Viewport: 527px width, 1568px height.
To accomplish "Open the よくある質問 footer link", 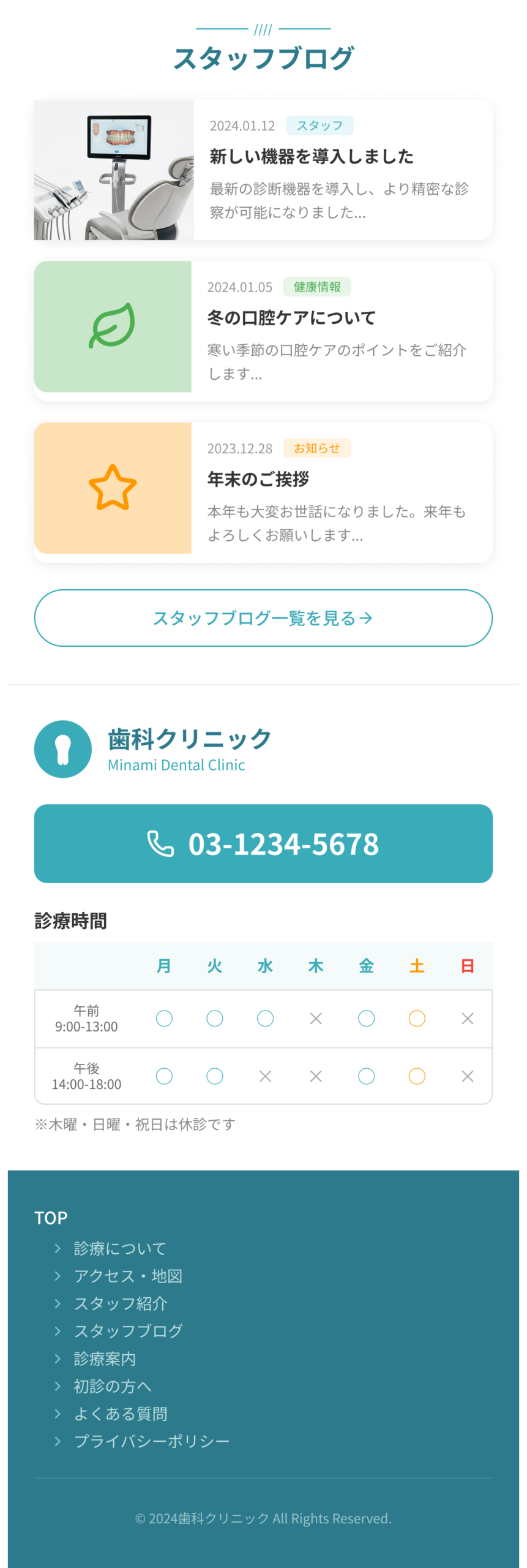I will (121, 1414).
